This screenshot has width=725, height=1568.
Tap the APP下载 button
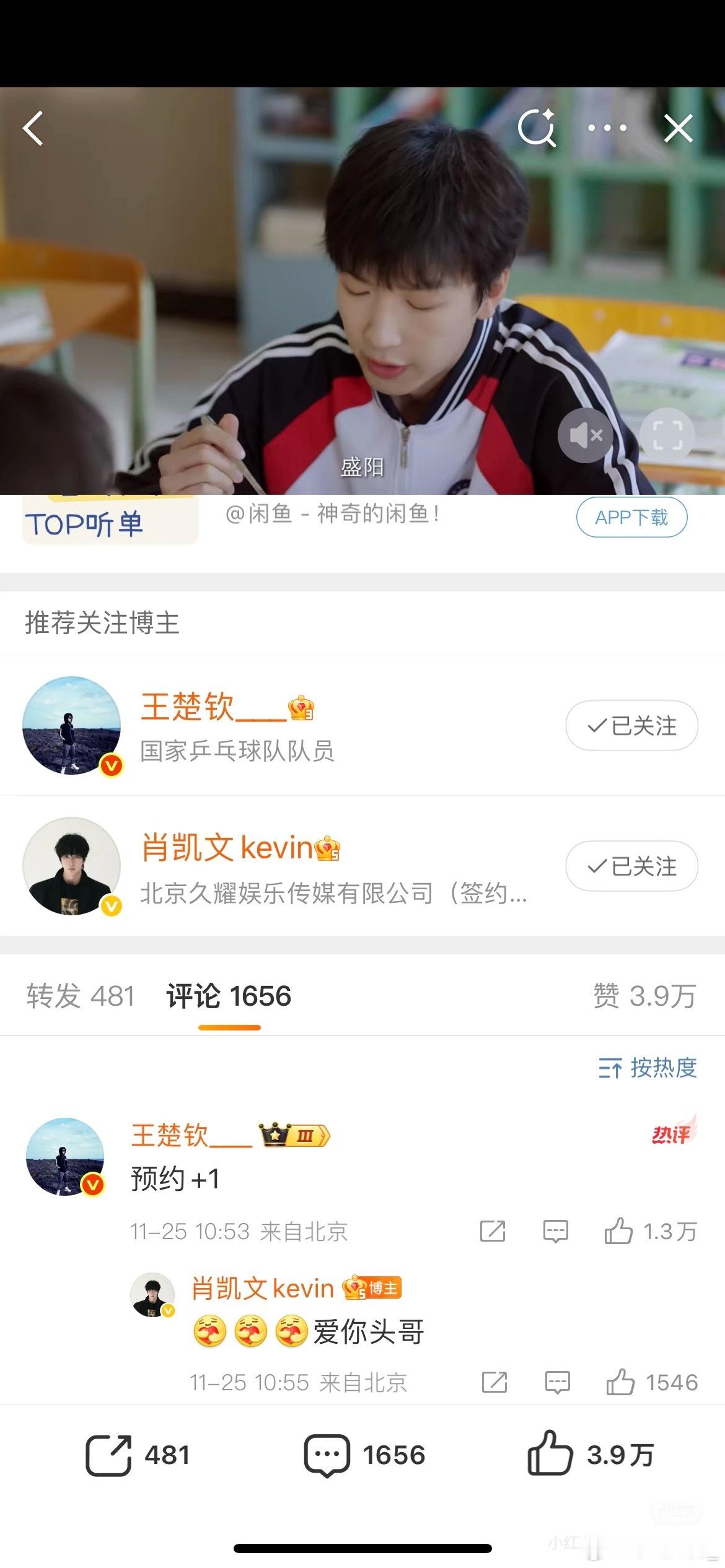pyautogui.click(x=631, y=517)
